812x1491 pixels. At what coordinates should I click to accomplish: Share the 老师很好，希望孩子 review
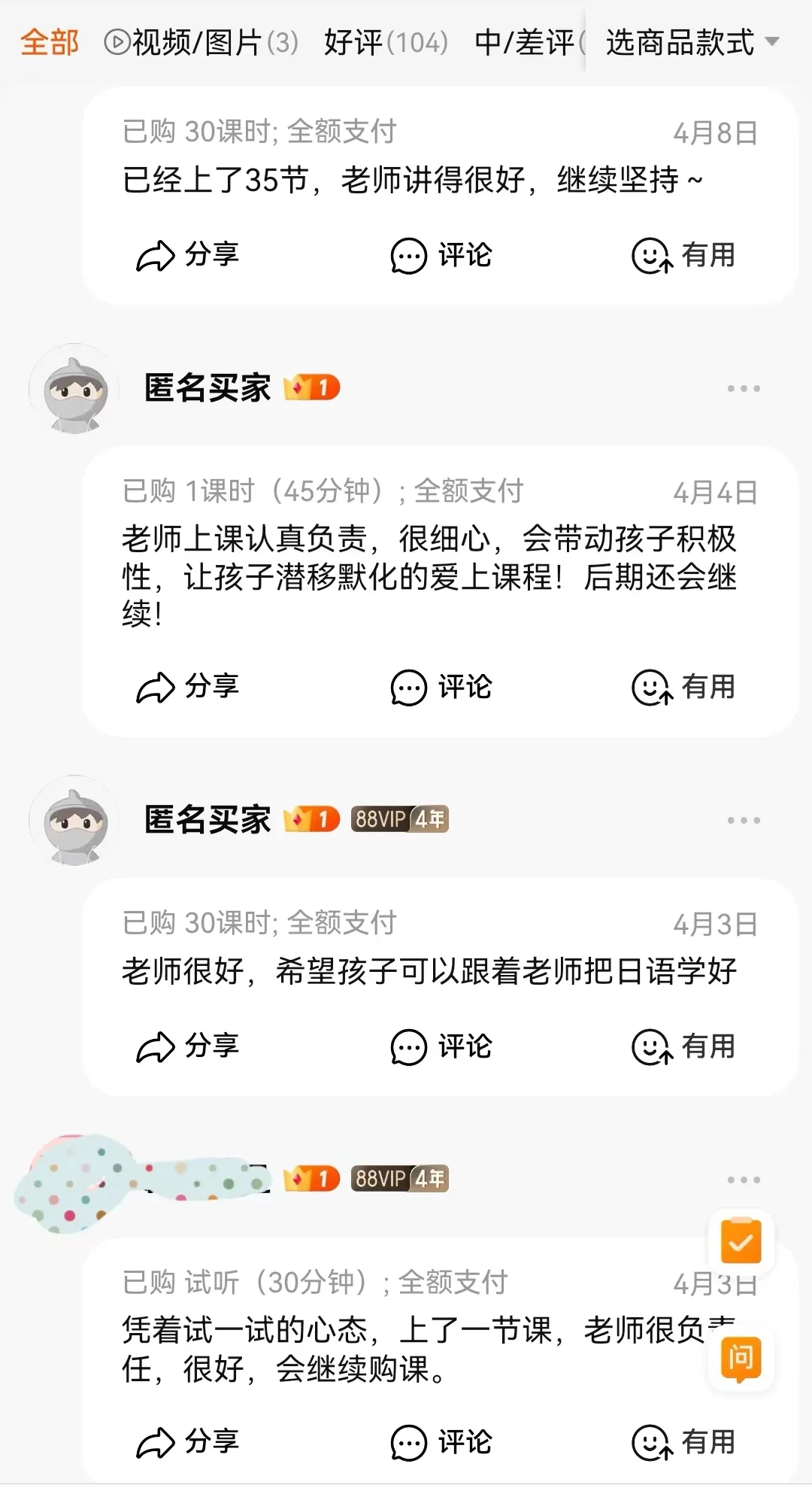pos(187,1046)
